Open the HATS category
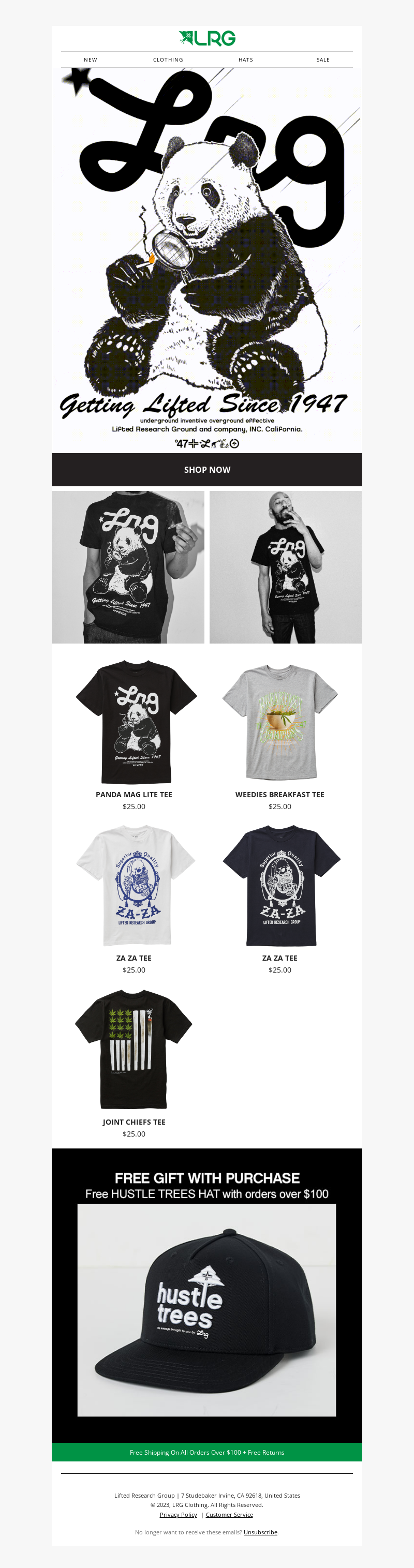 pos(245,59)
